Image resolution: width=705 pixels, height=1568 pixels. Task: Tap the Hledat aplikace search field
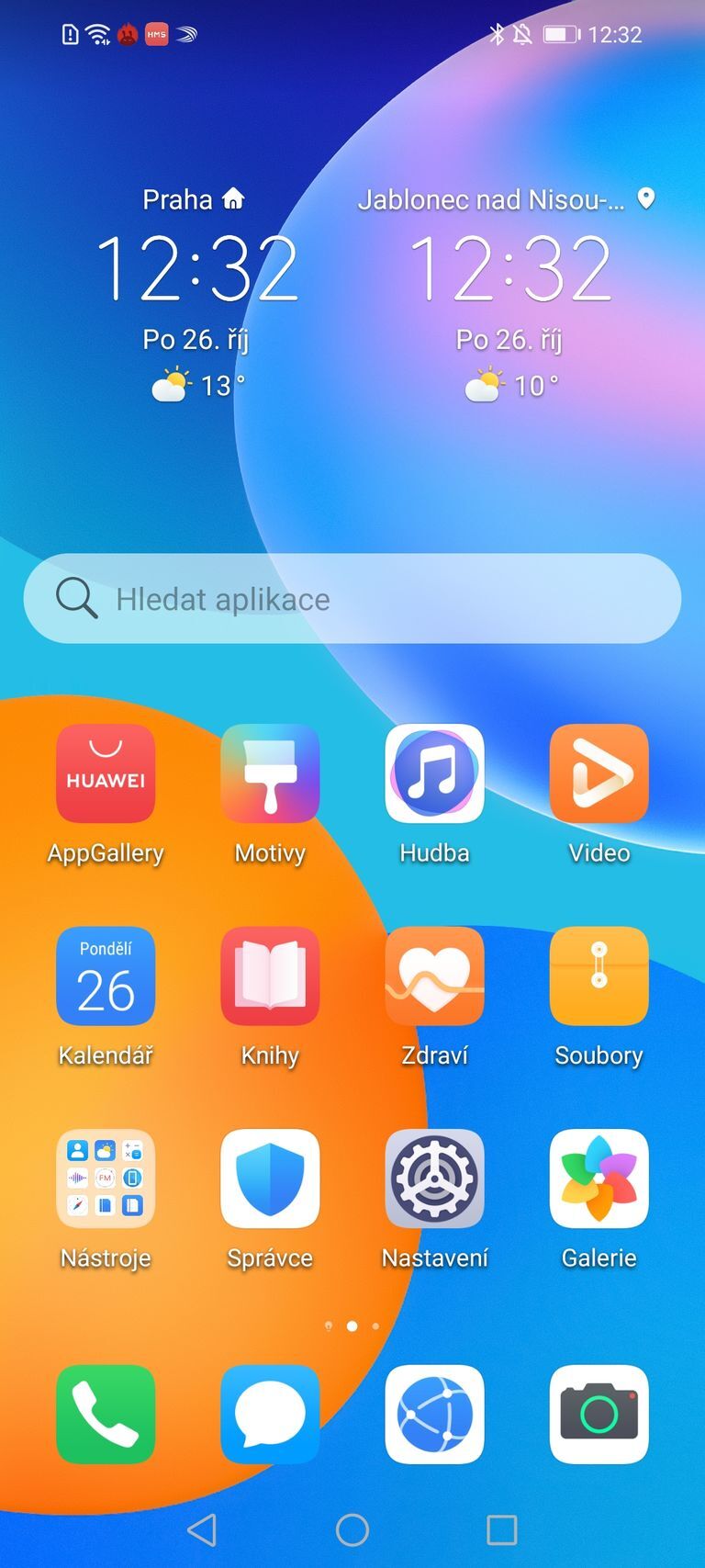(352, 599)
